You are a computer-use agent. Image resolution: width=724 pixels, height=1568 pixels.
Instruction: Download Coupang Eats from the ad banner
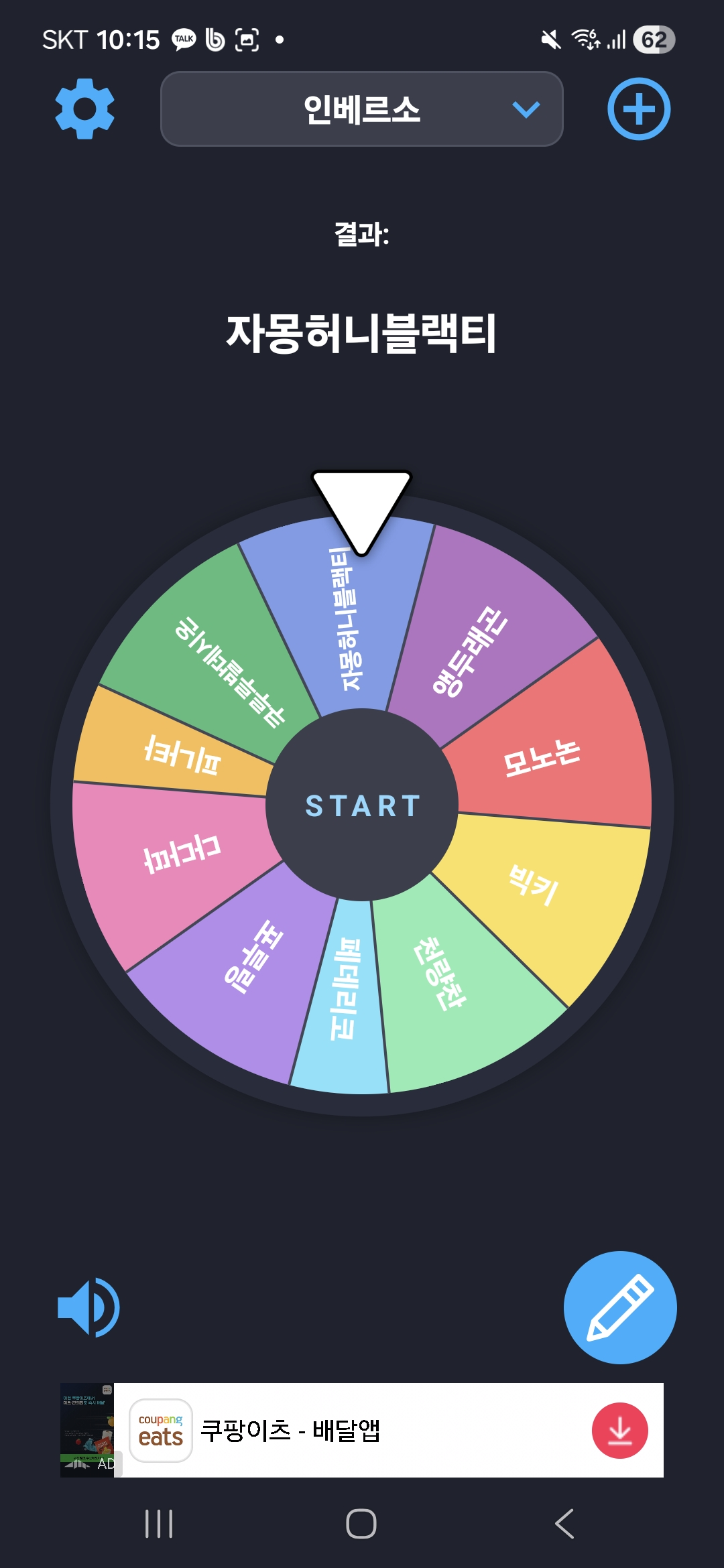point(619,1431)
